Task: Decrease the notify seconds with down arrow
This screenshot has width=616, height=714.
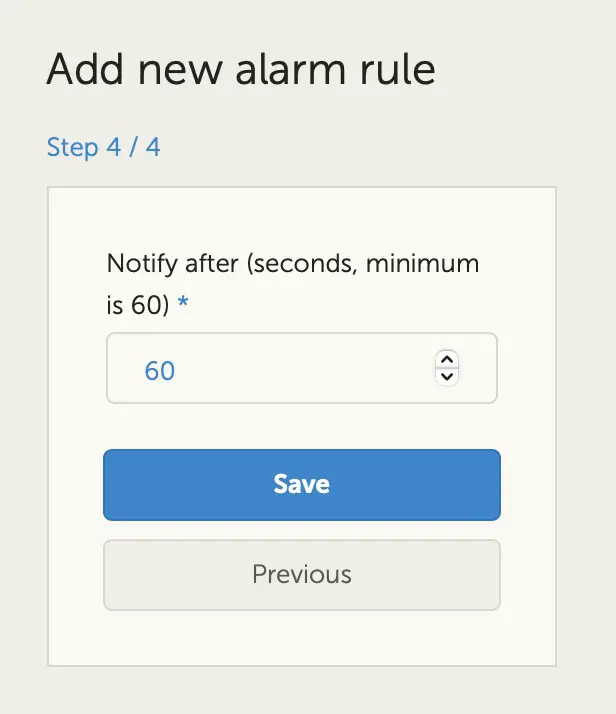Action: coord(447,377)
